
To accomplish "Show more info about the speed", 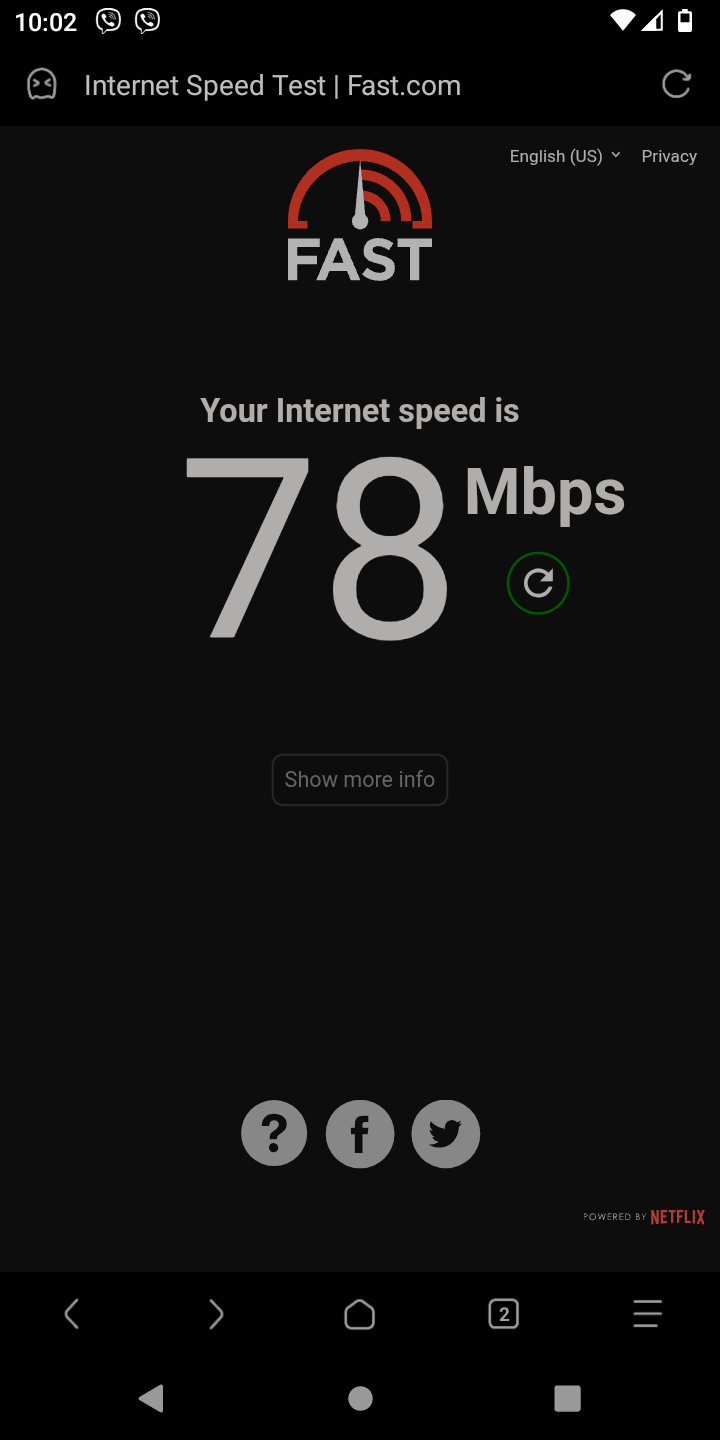I will click(x=360, y=779).
